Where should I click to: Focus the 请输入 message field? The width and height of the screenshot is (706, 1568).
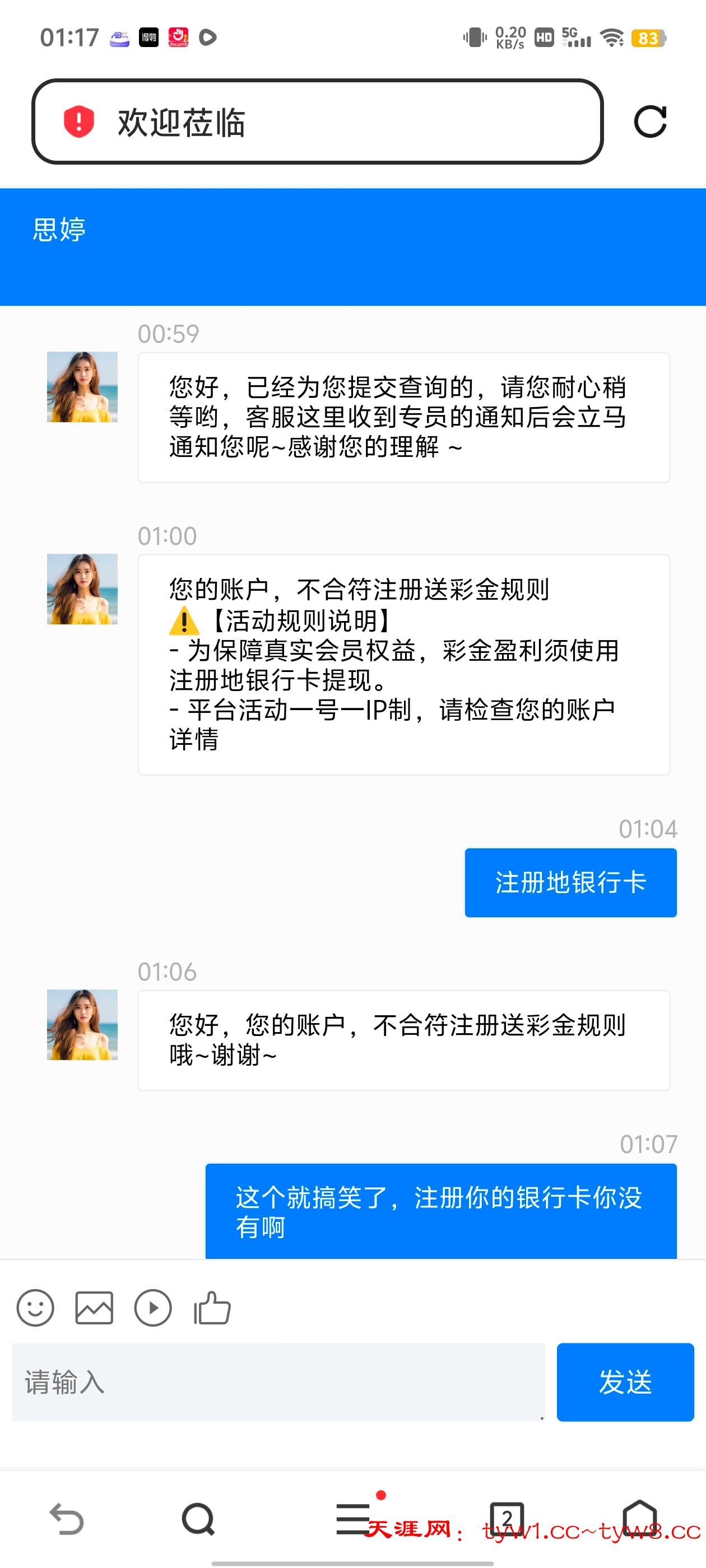pos(278,1382)
